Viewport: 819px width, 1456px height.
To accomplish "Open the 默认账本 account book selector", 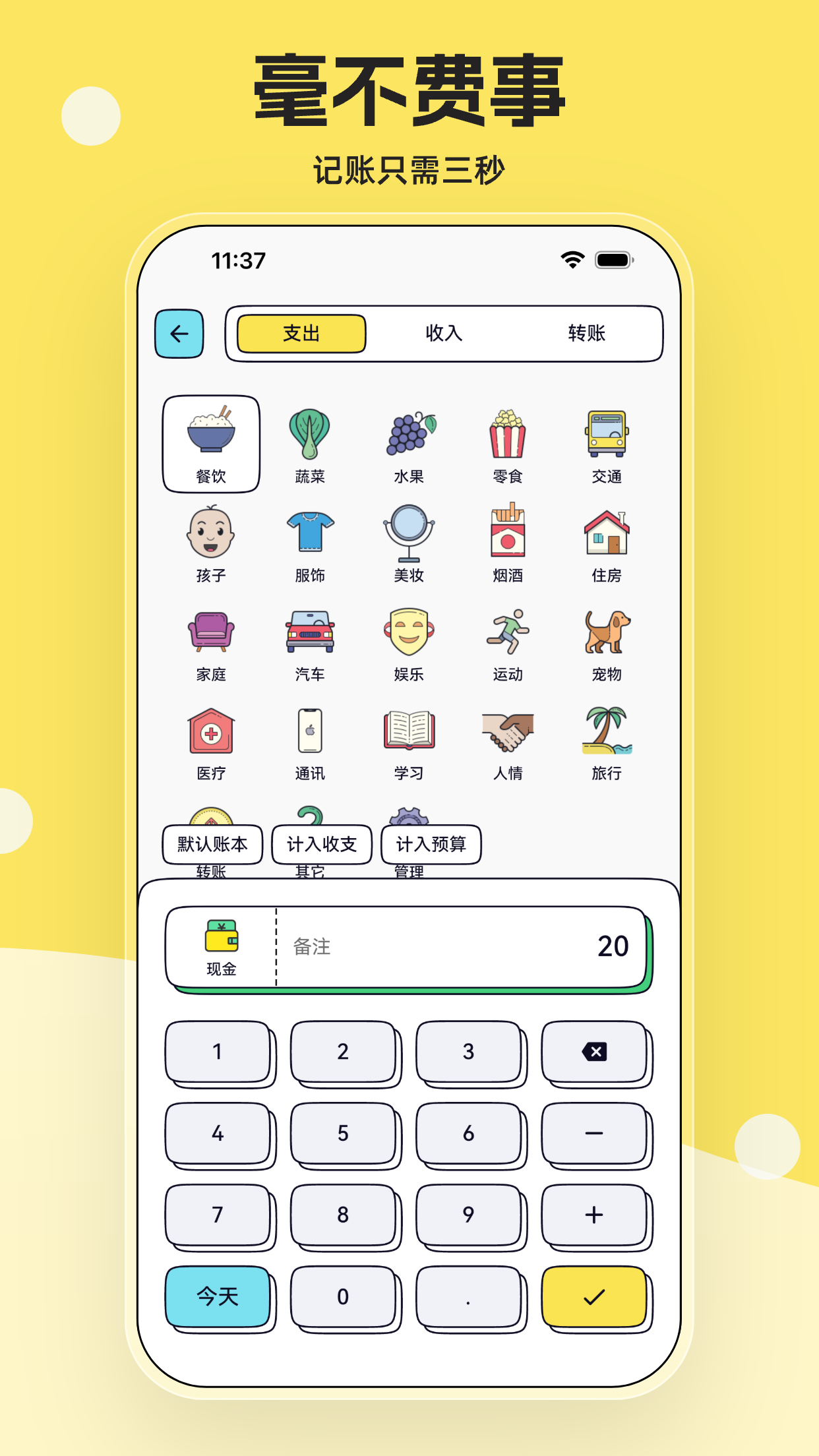I will pyautogui.click(x=212, y=845).
